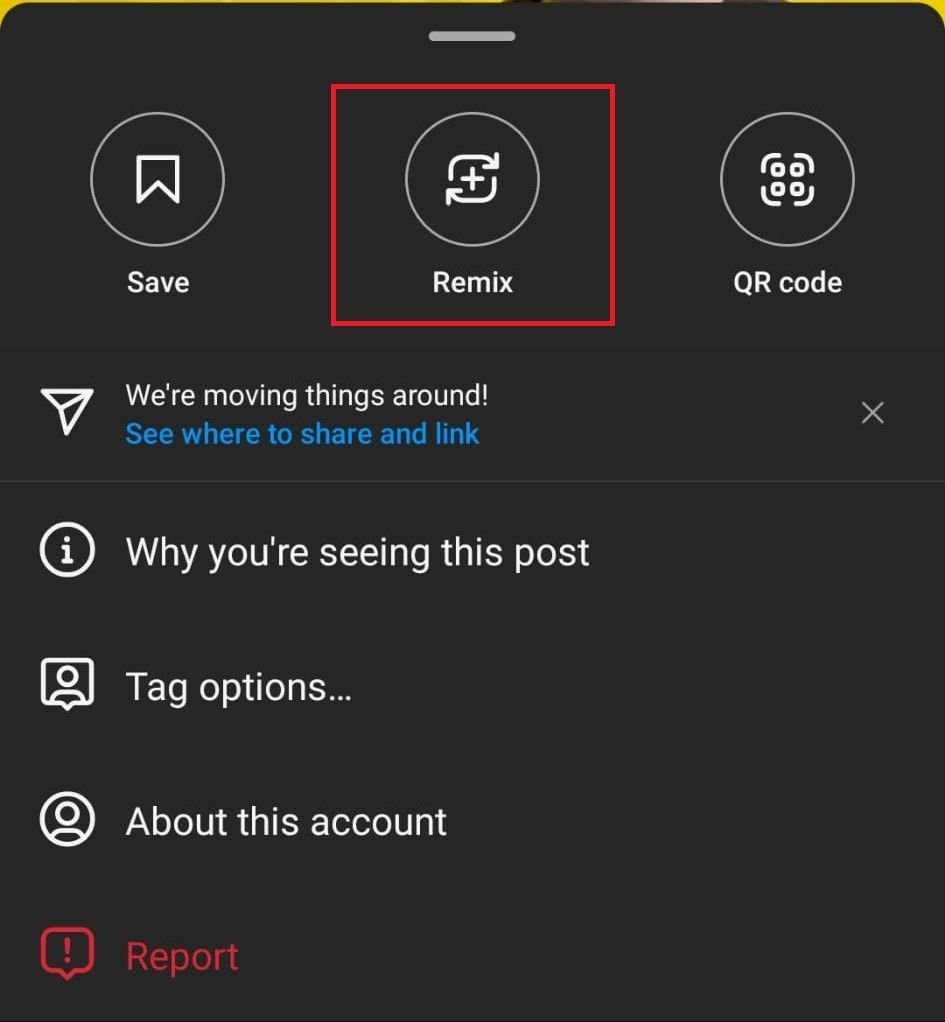Tap the Save bookmark icon

click(157, 180)
